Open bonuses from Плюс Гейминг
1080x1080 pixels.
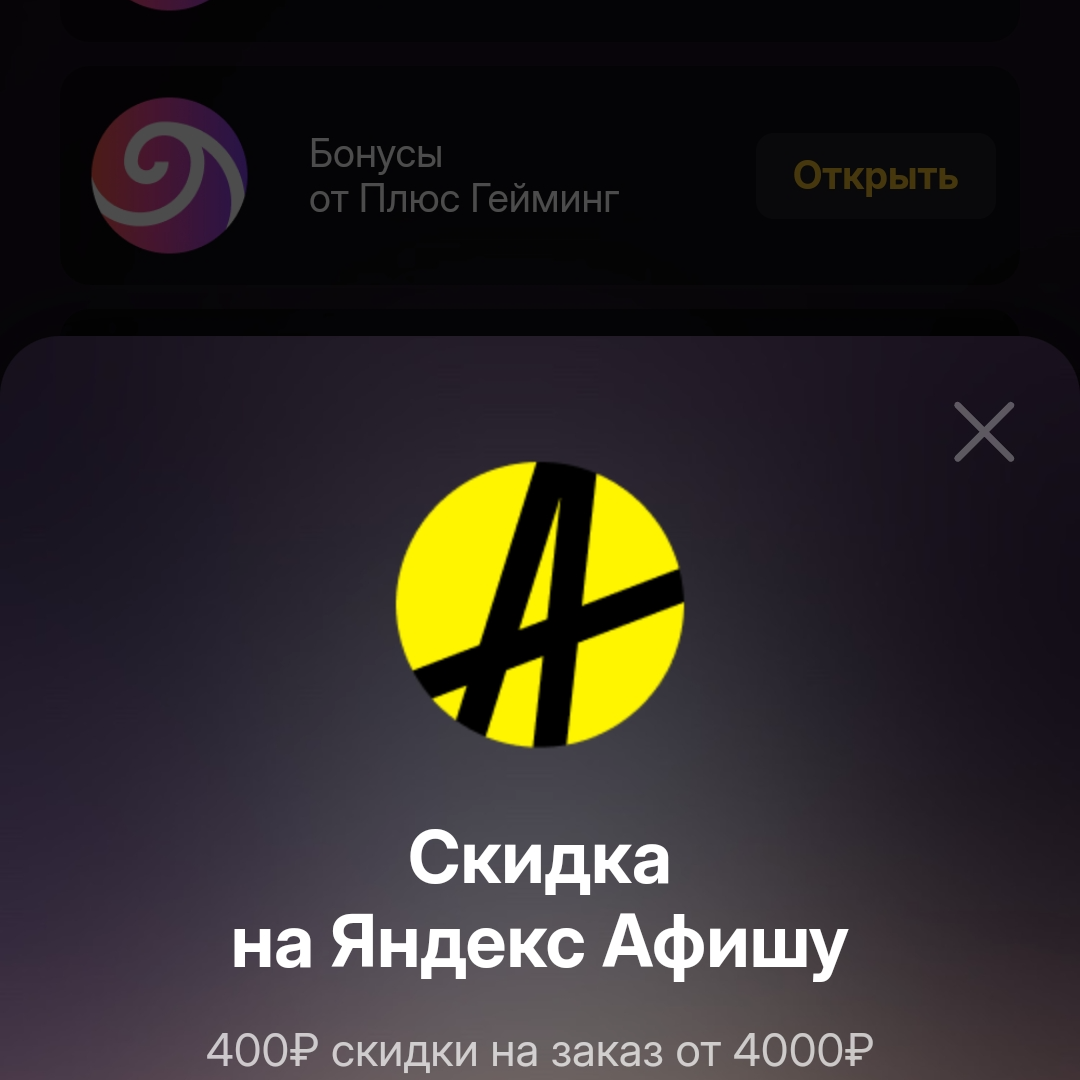click(x=875, y=176)
